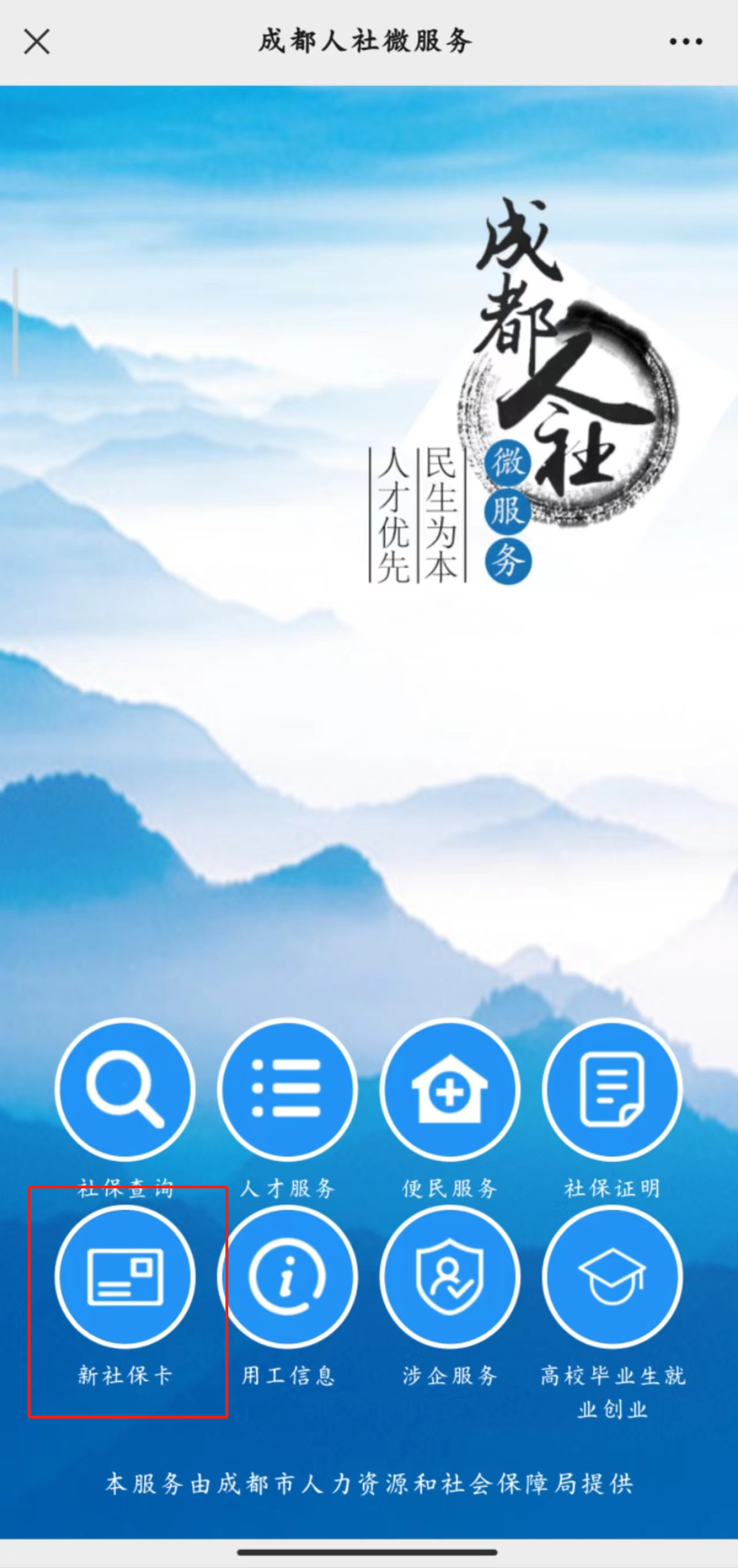Open 便民服务 convenience services
Screen dimensions: 738x1568
(450, 1090)
